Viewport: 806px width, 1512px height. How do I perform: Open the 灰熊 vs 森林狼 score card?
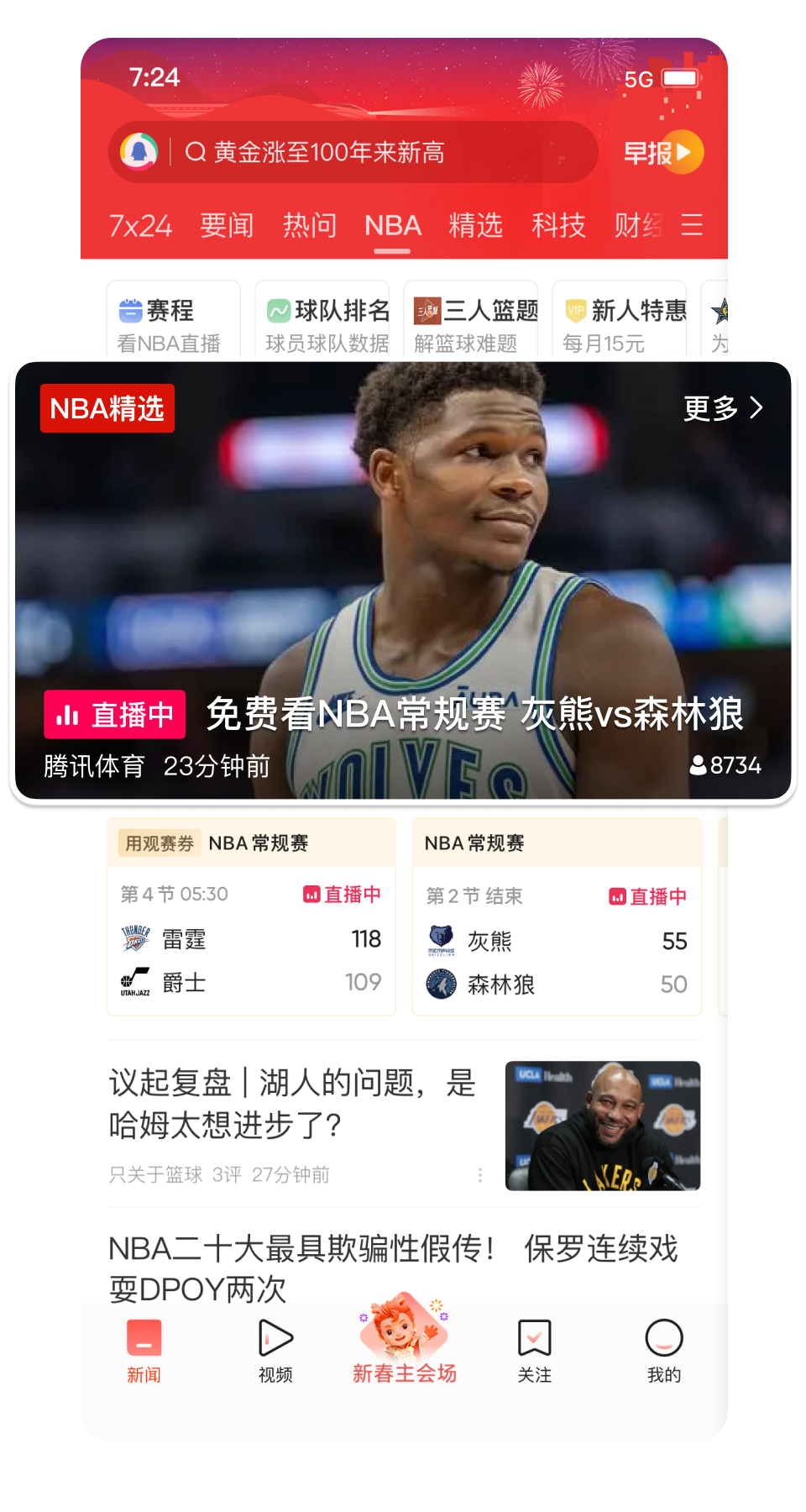pyautogui.click(x=557, y=916)
